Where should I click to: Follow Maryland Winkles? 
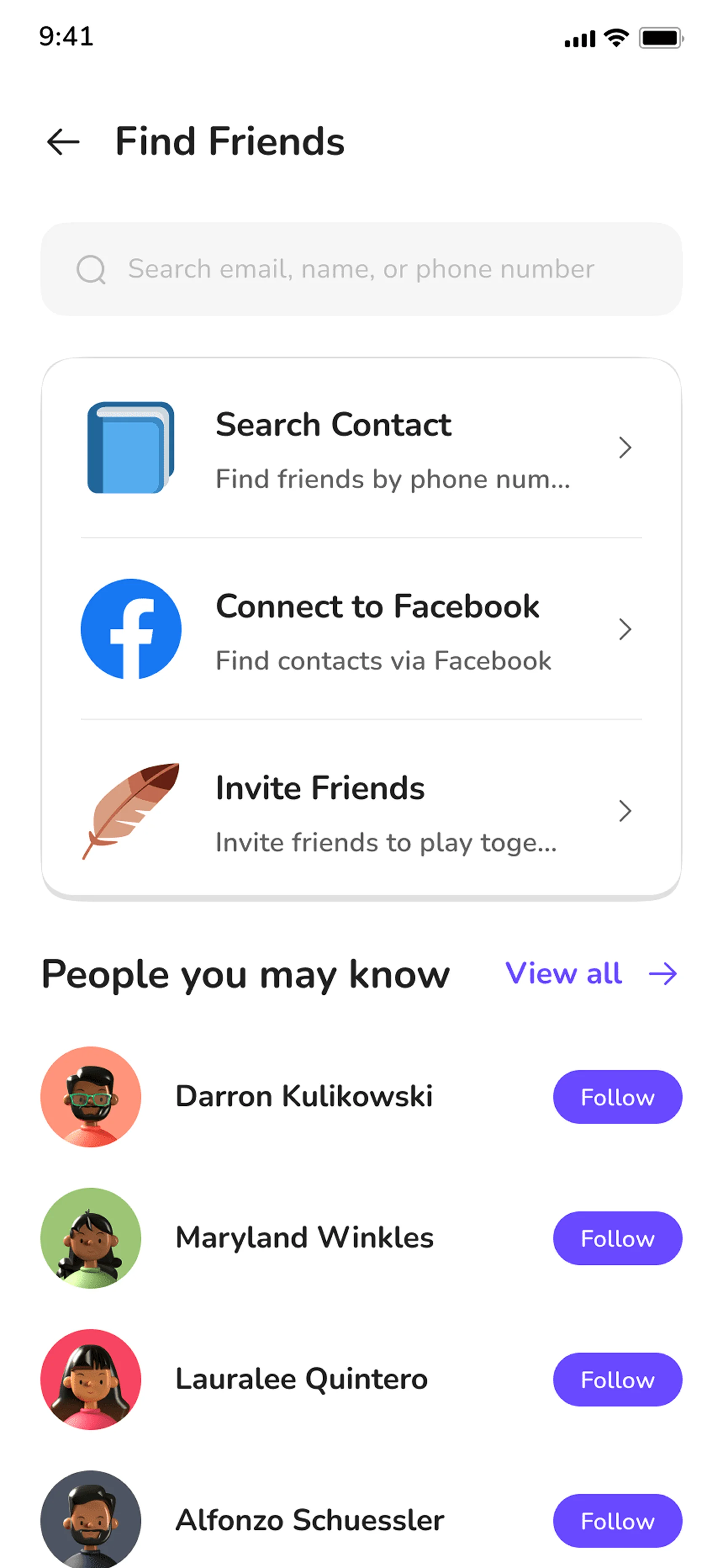click(x=617, y=1238)
